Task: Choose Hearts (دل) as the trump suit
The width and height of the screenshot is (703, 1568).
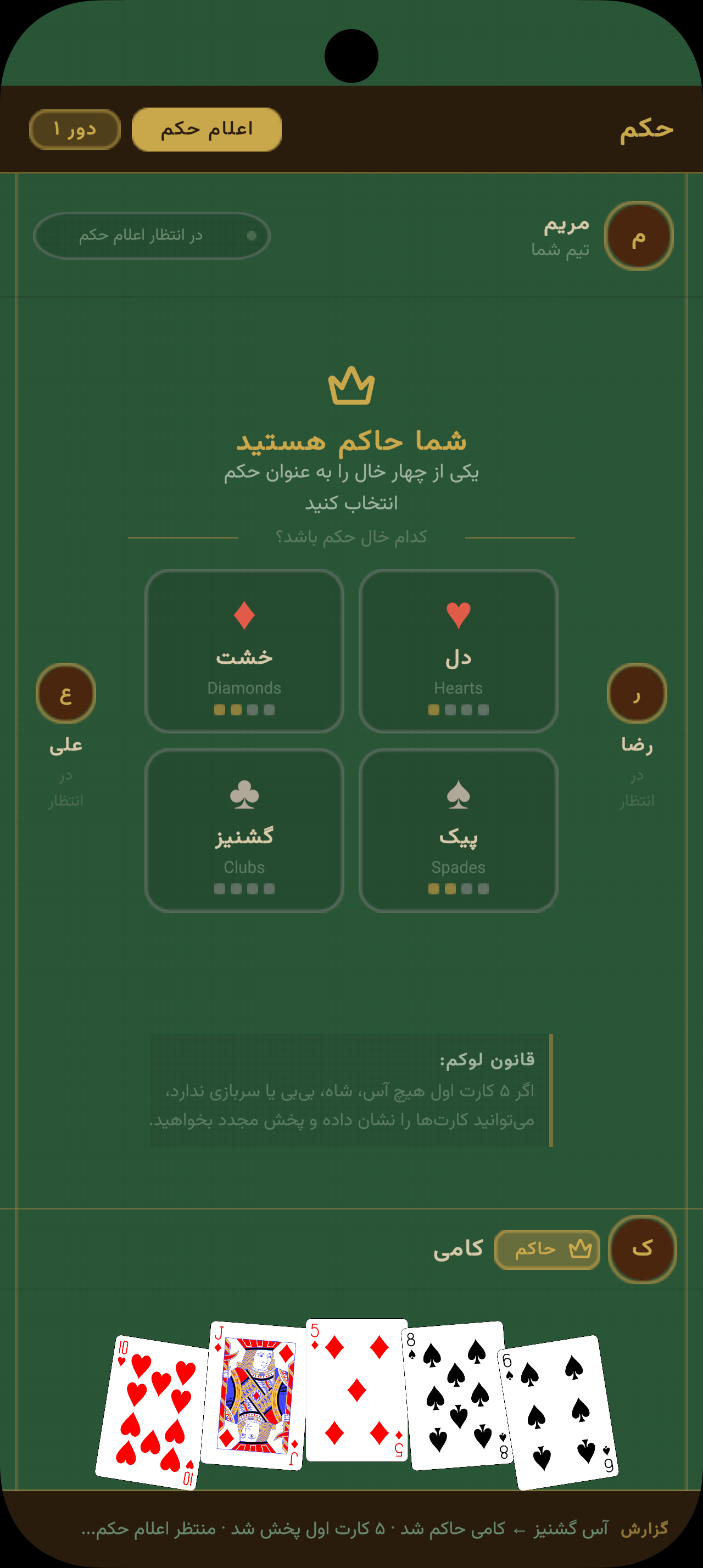Action: [458, 651]
